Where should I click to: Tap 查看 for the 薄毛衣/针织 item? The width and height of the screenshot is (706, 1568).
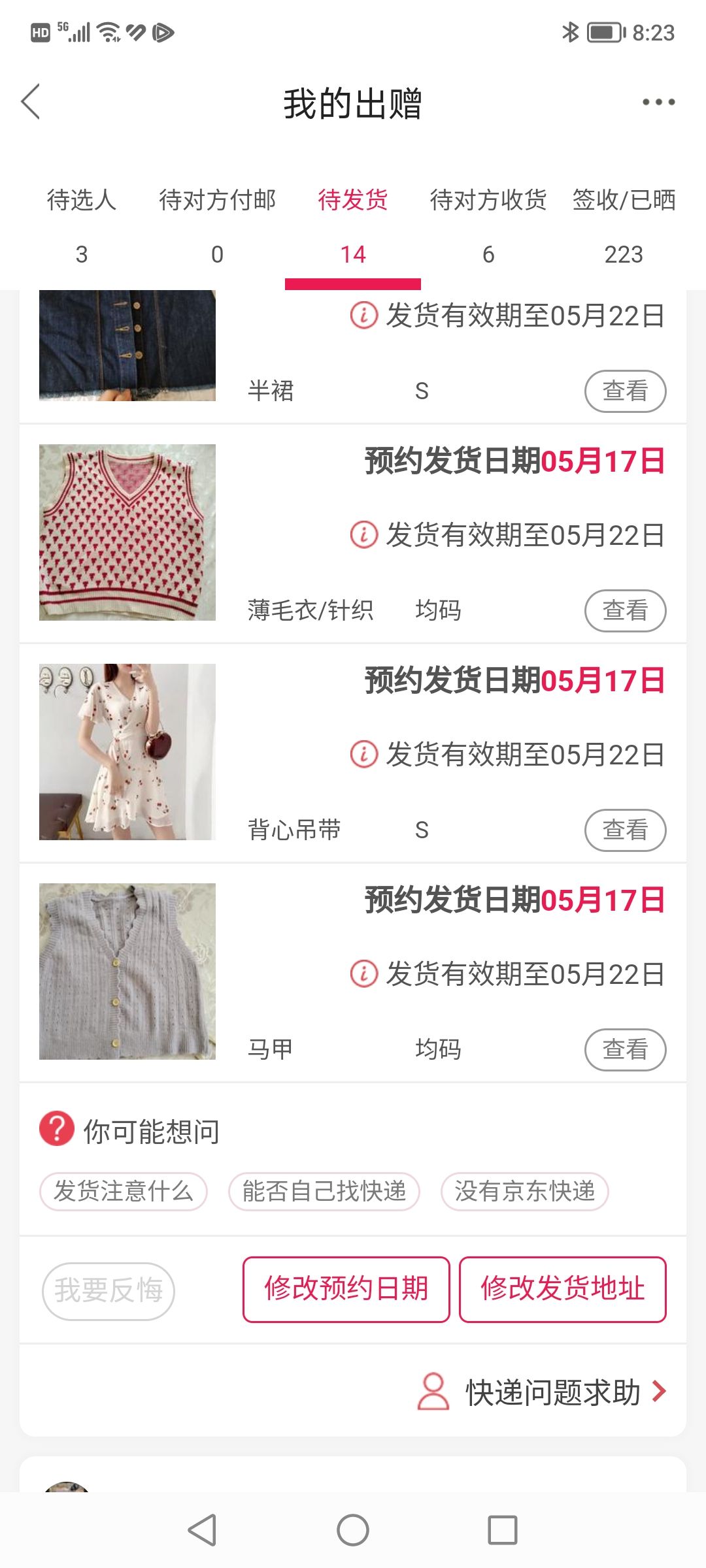tap(626, 611)
